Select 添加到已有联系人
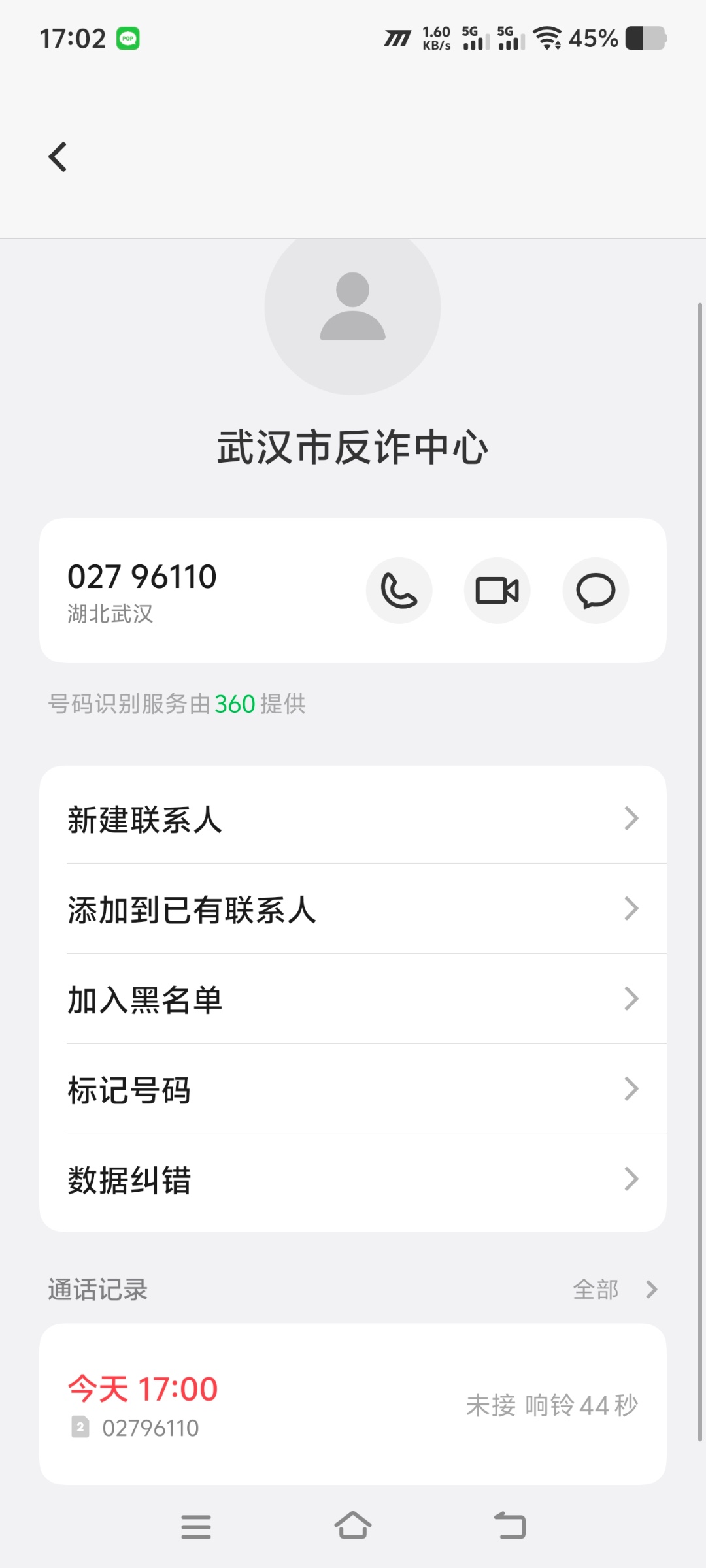 353,909
